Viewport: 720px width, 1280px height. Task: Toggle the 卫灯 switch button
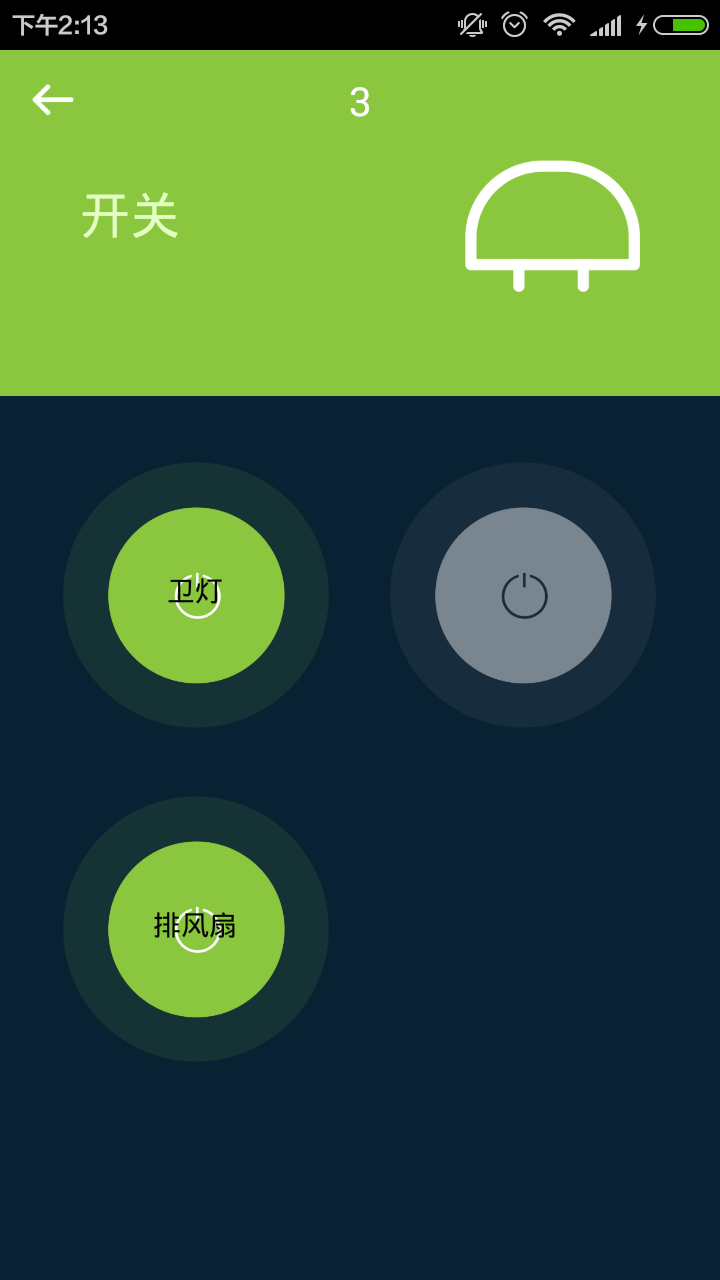coord(196,595)
